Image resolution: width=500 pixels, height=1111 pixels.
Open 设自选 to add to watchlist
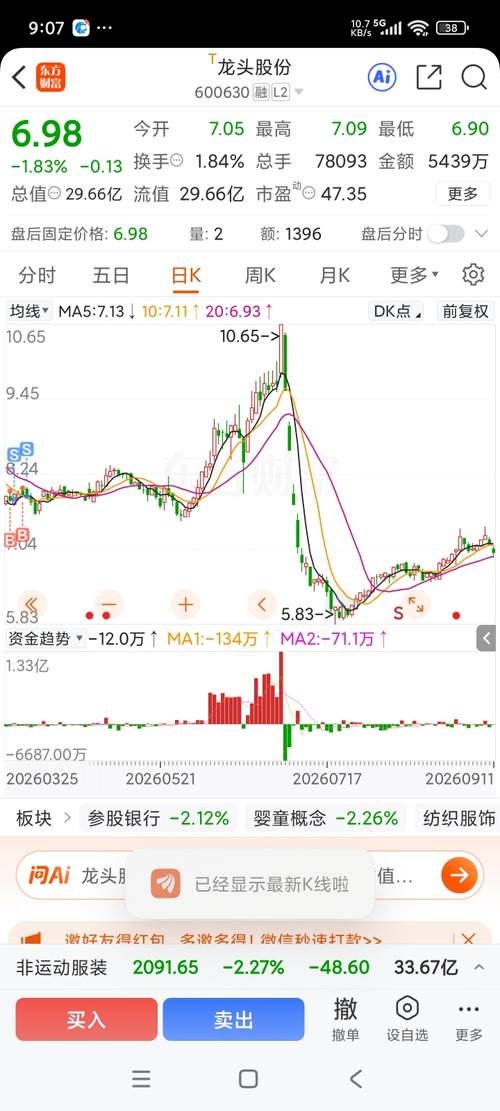(x=407, y=1019)
